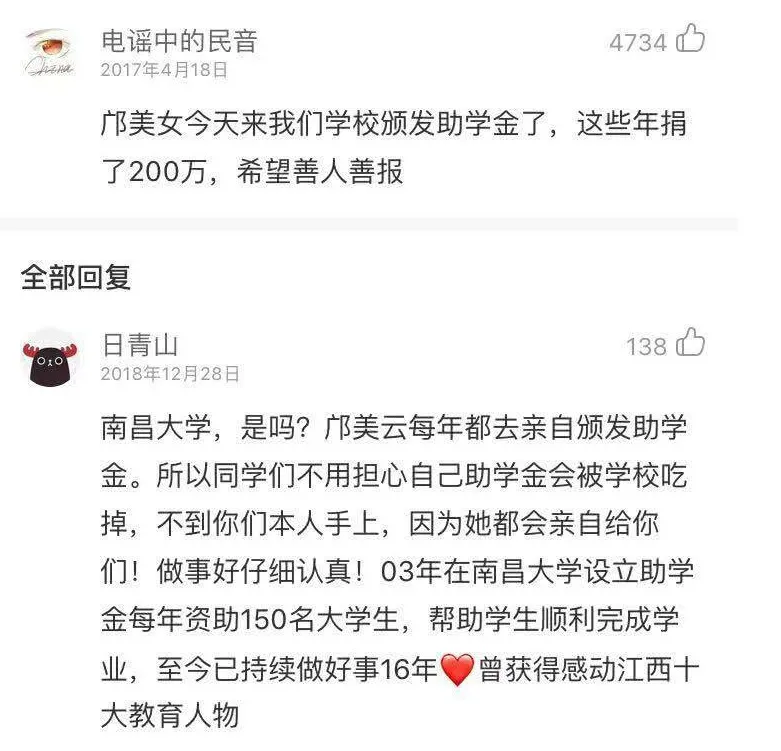Tap the username 日青山
The image size is (781, 751).
pyautogui.click(x=140, y=345)
